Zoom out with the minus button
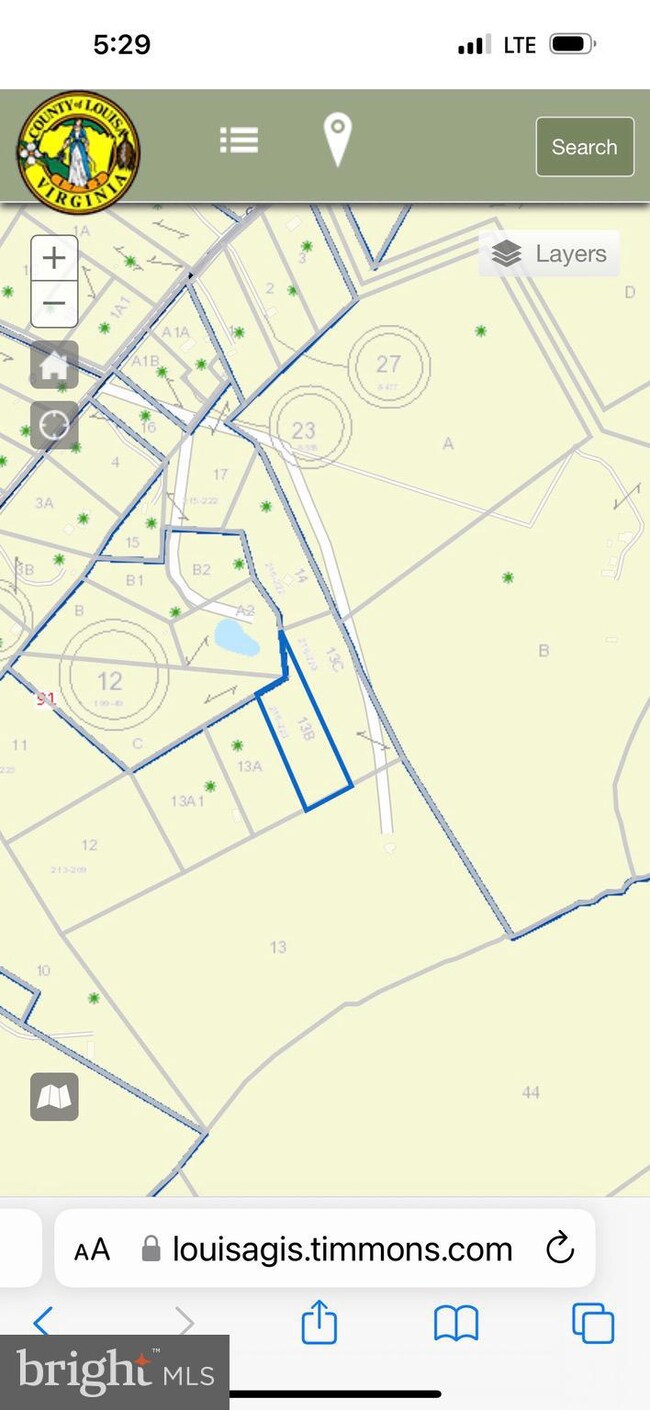This screenshot has height=1410, width=650. click(x=54, y=304)
